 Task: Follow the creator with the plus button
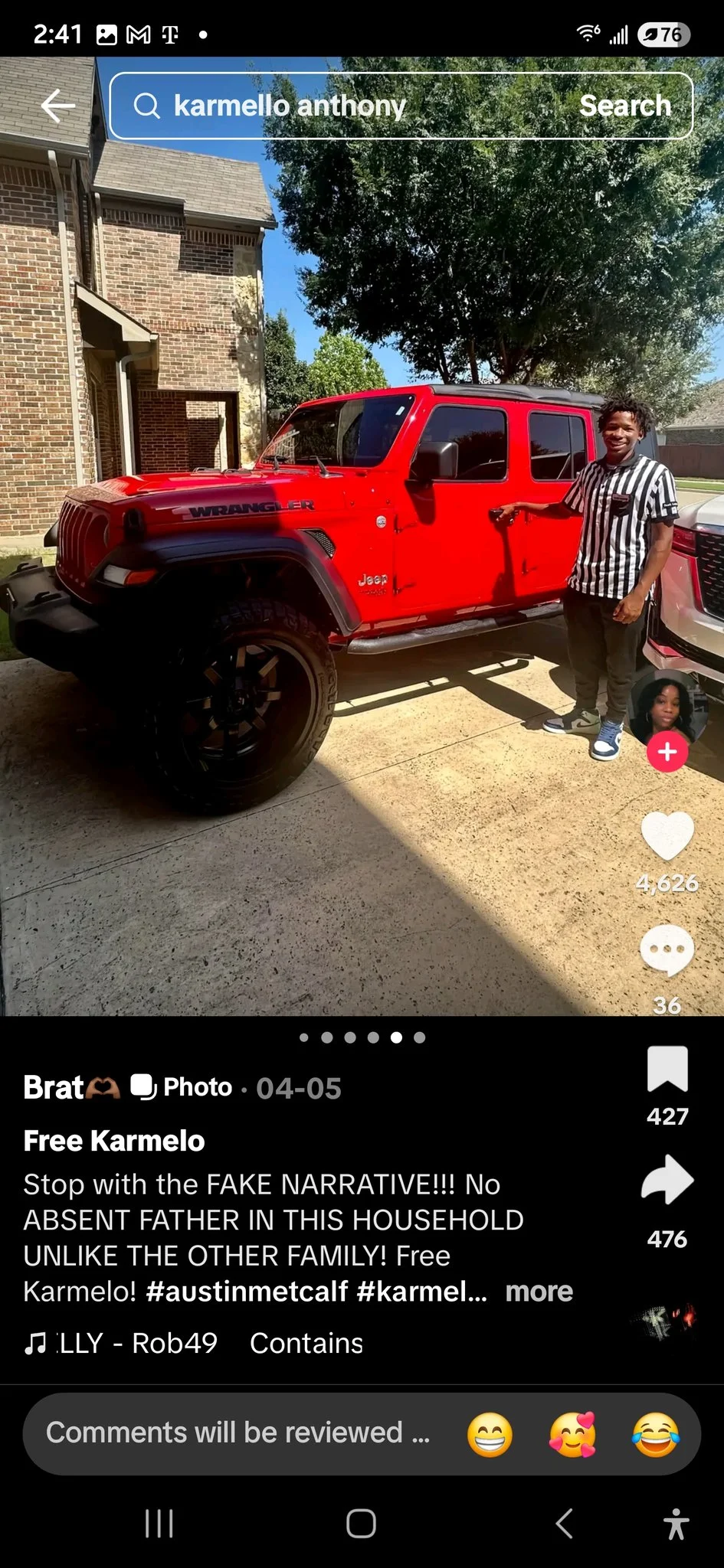[x=667, y=752]
